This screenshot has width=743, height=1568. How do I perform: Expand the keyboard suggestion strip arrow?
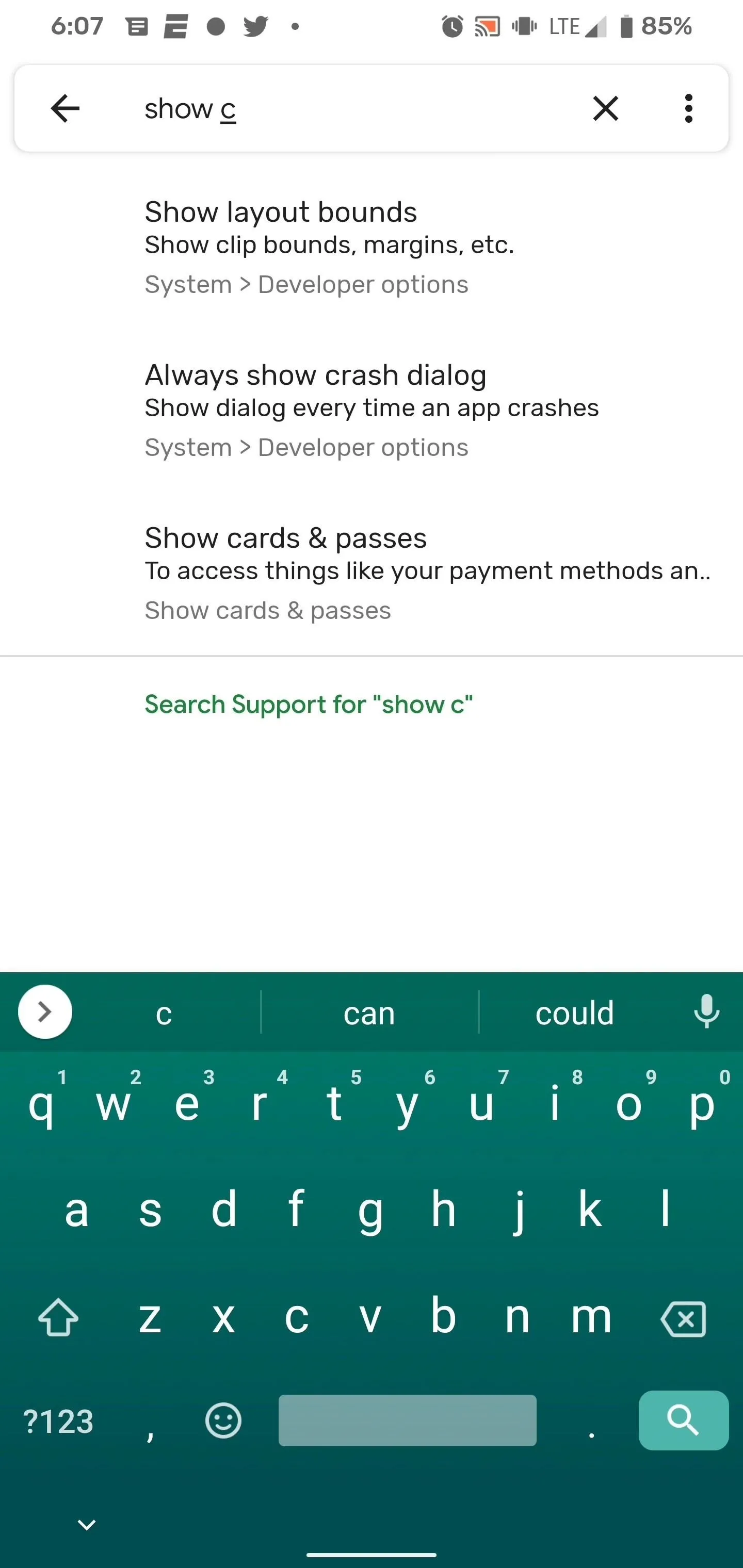click(x=45, y=1011)
